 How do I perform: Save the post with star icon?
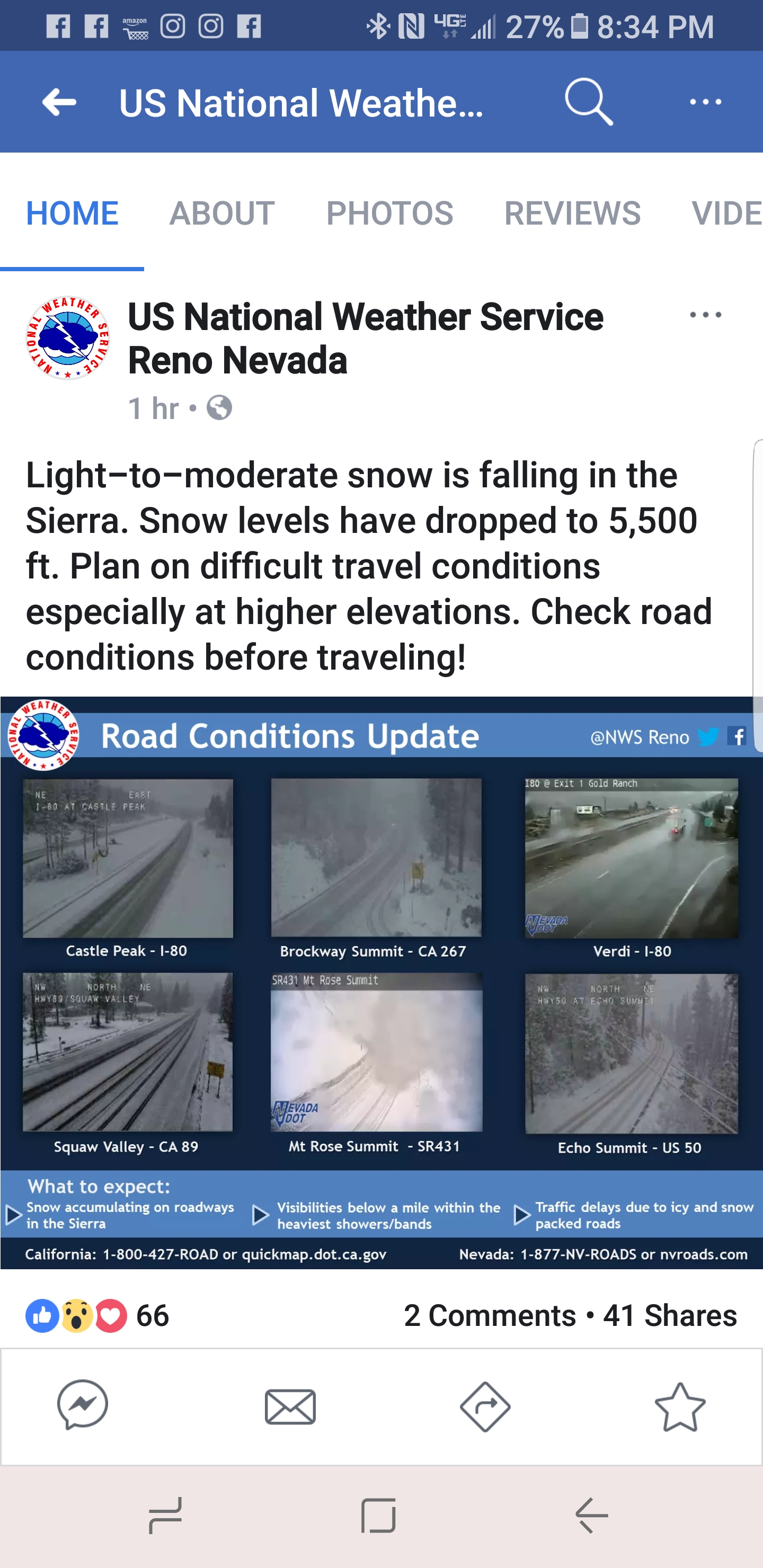click(680, 1406)
